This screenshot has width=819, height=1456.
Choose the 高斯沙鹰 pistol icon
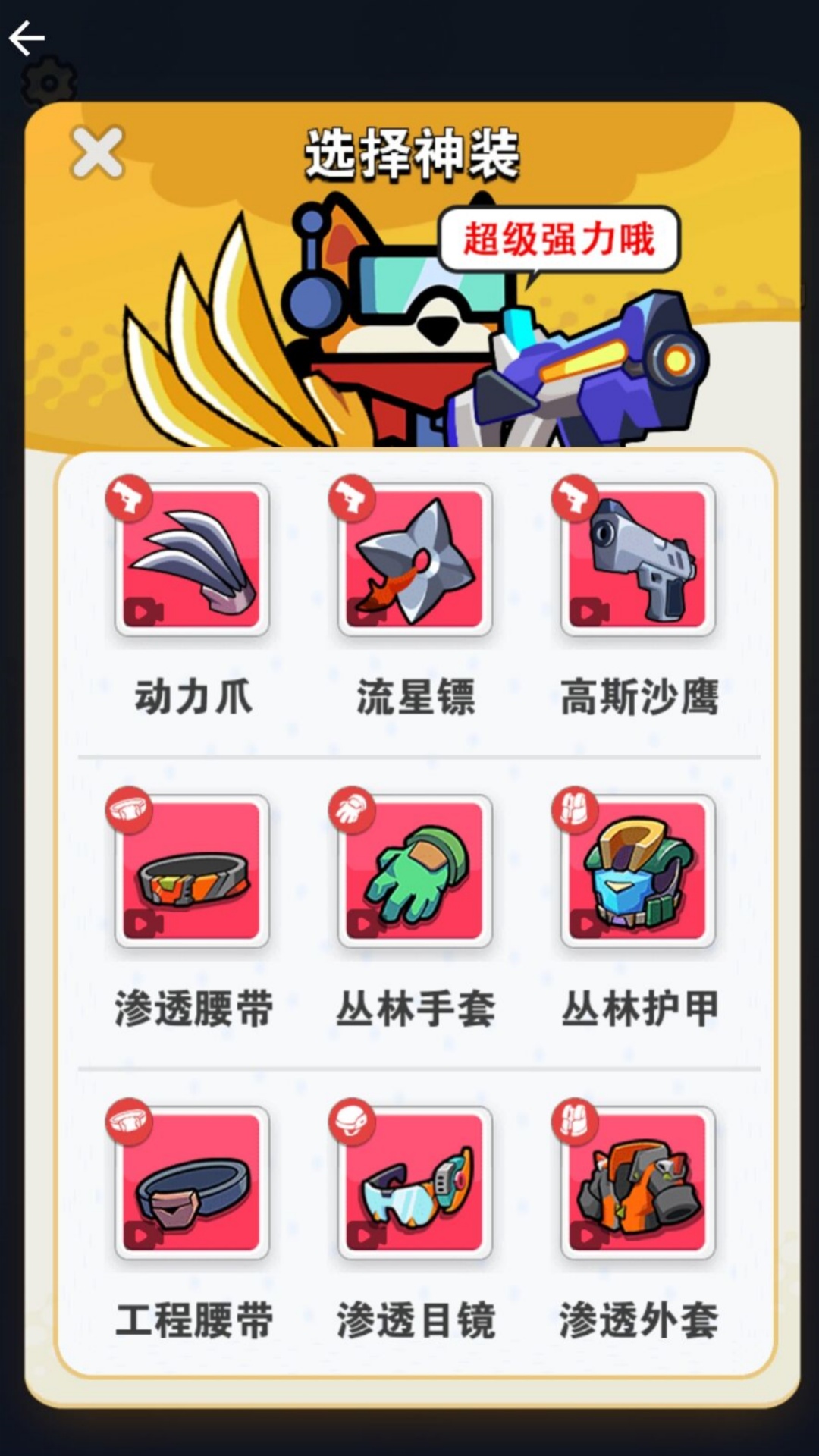pyautogui.click(x=639, y=561)
